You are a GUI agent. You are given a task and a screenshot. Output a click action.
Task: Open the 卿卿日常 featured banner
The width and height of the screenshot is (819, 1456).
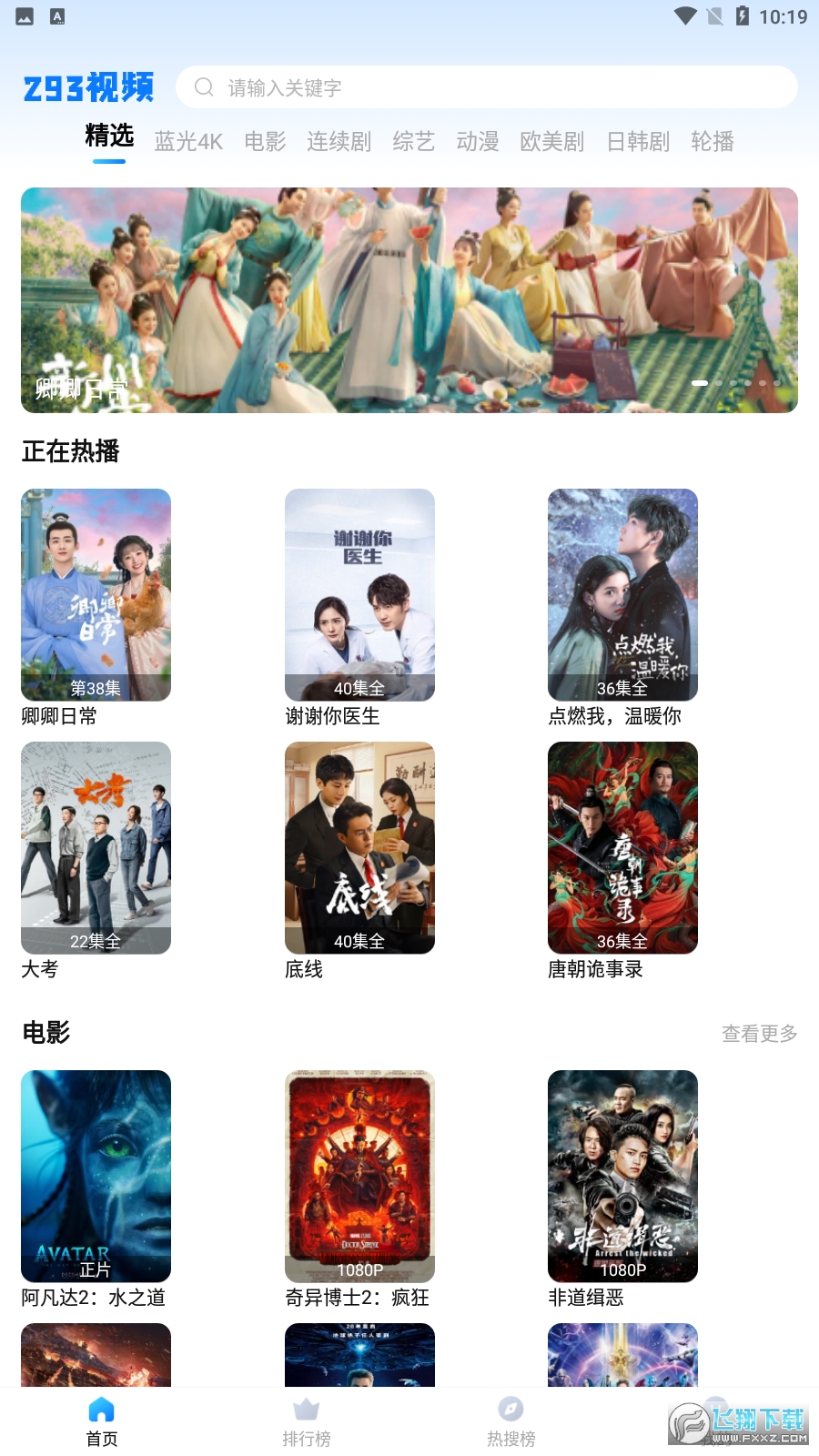409,300
